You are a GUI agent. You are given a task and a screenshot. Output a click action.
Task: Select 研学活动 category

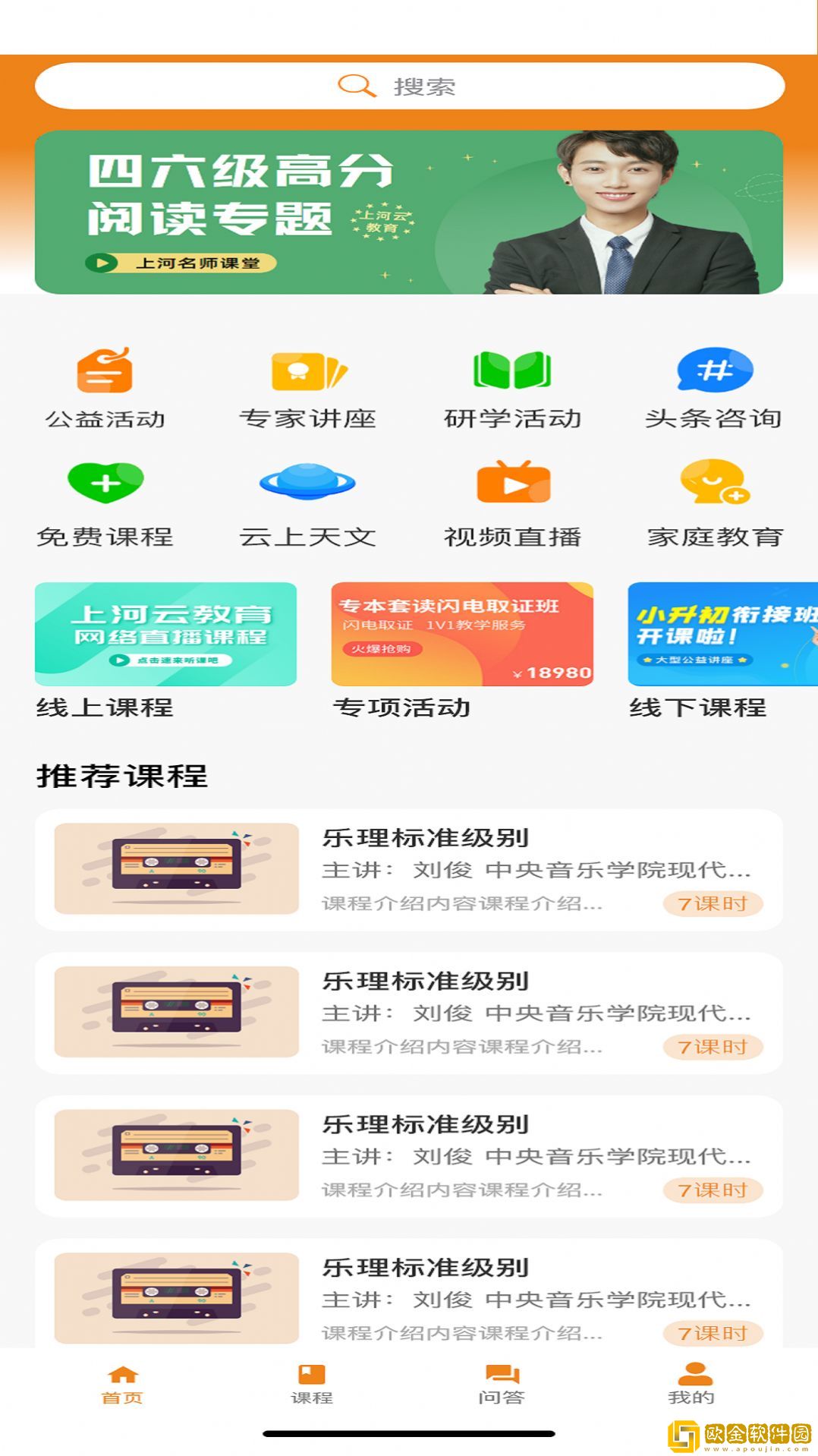point(512,388)
